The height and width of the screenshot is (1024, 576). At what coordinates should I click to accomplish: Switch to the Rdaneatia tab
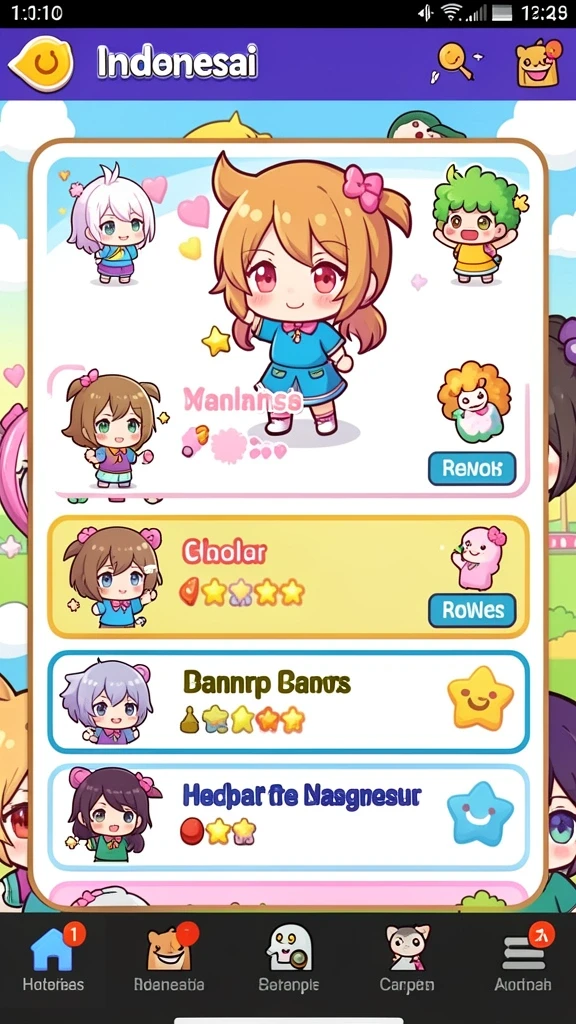tap(169, 959)
